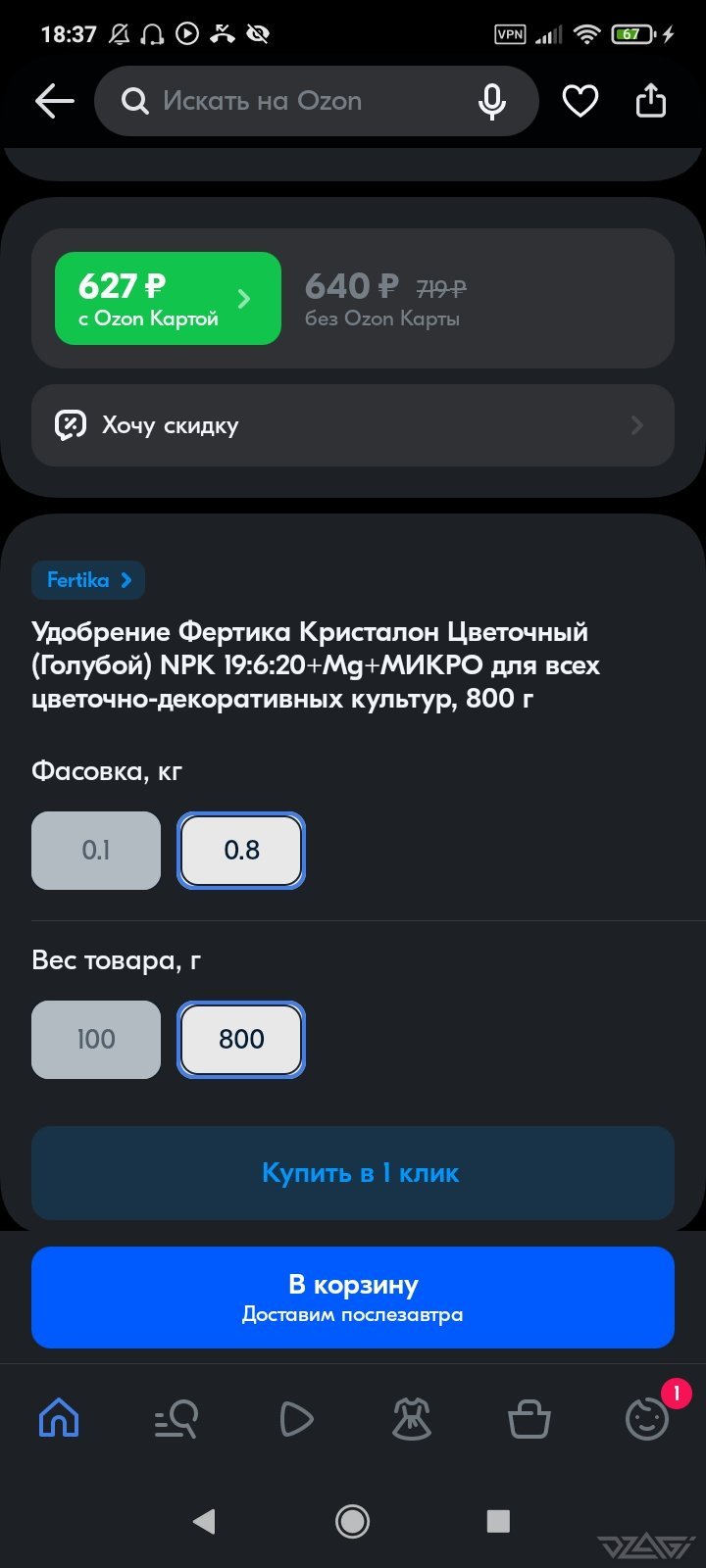Switch to the Home tab
The height and width of the screenshot is (1568, 706).
pyautogui.click(x=59, y=1419)
